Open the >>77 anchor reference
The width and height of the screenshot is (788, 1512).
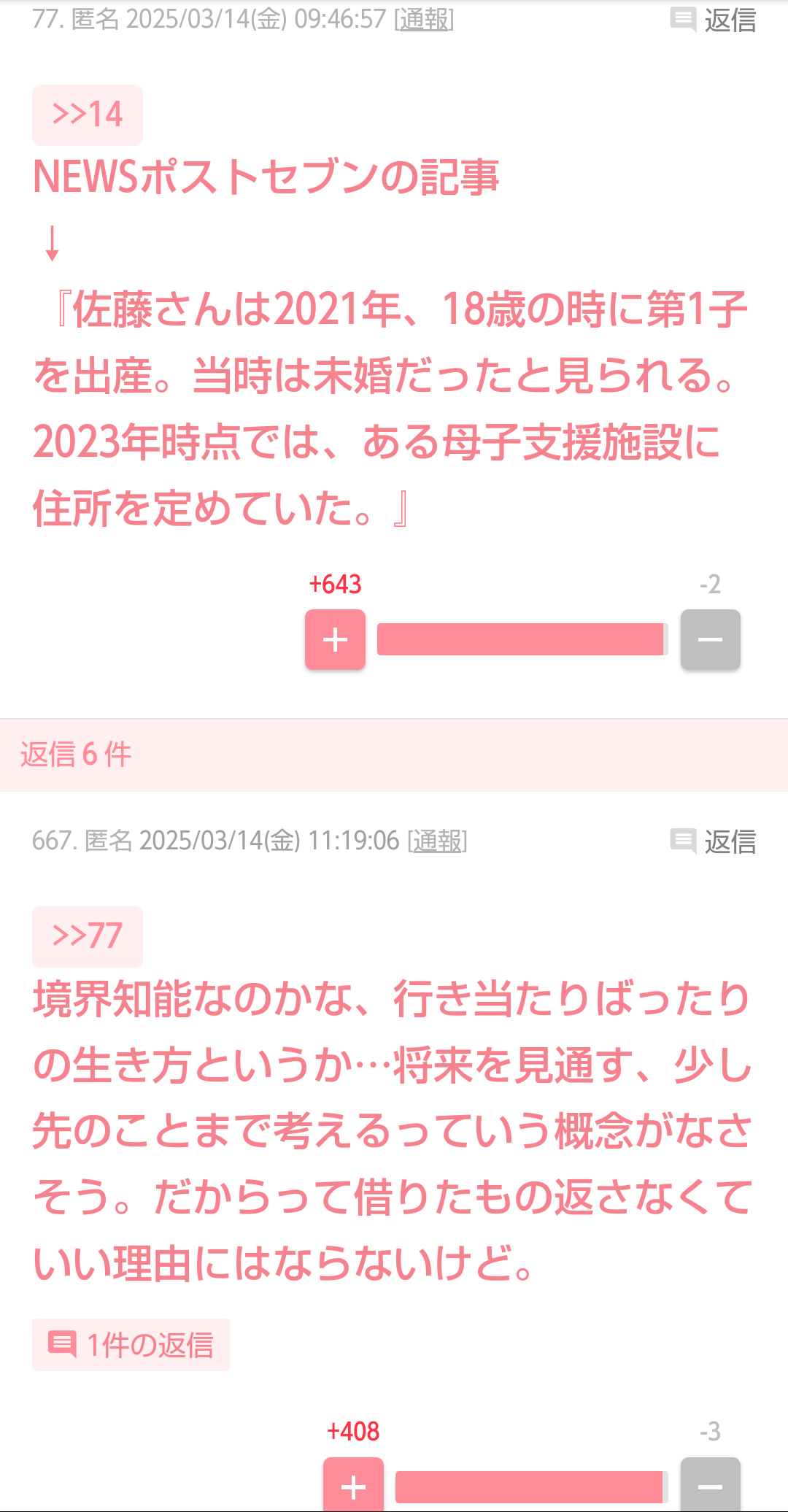[x=88, y=937]
